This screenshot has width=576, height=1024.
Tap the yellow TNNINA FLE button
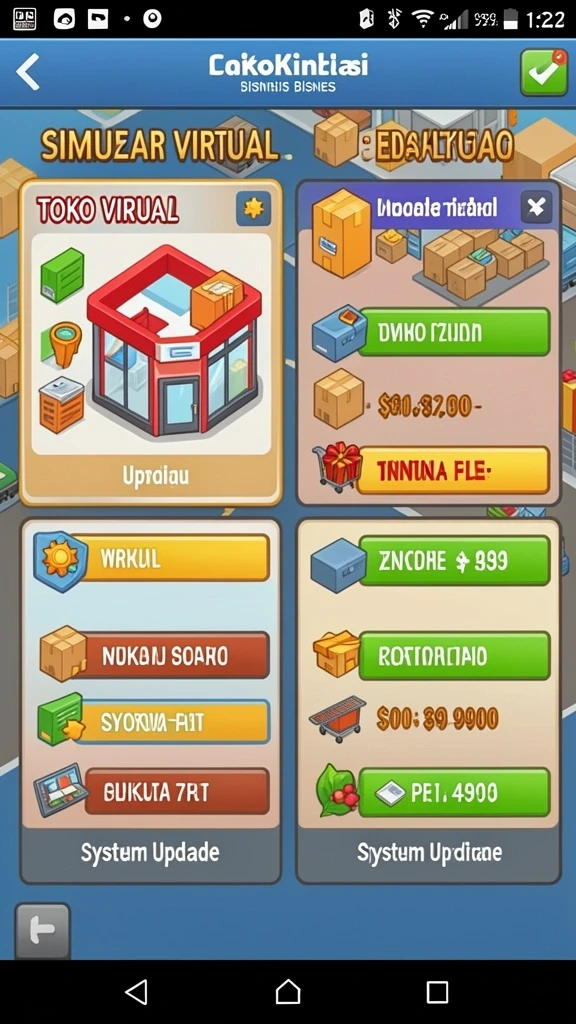tap(454, 470)
